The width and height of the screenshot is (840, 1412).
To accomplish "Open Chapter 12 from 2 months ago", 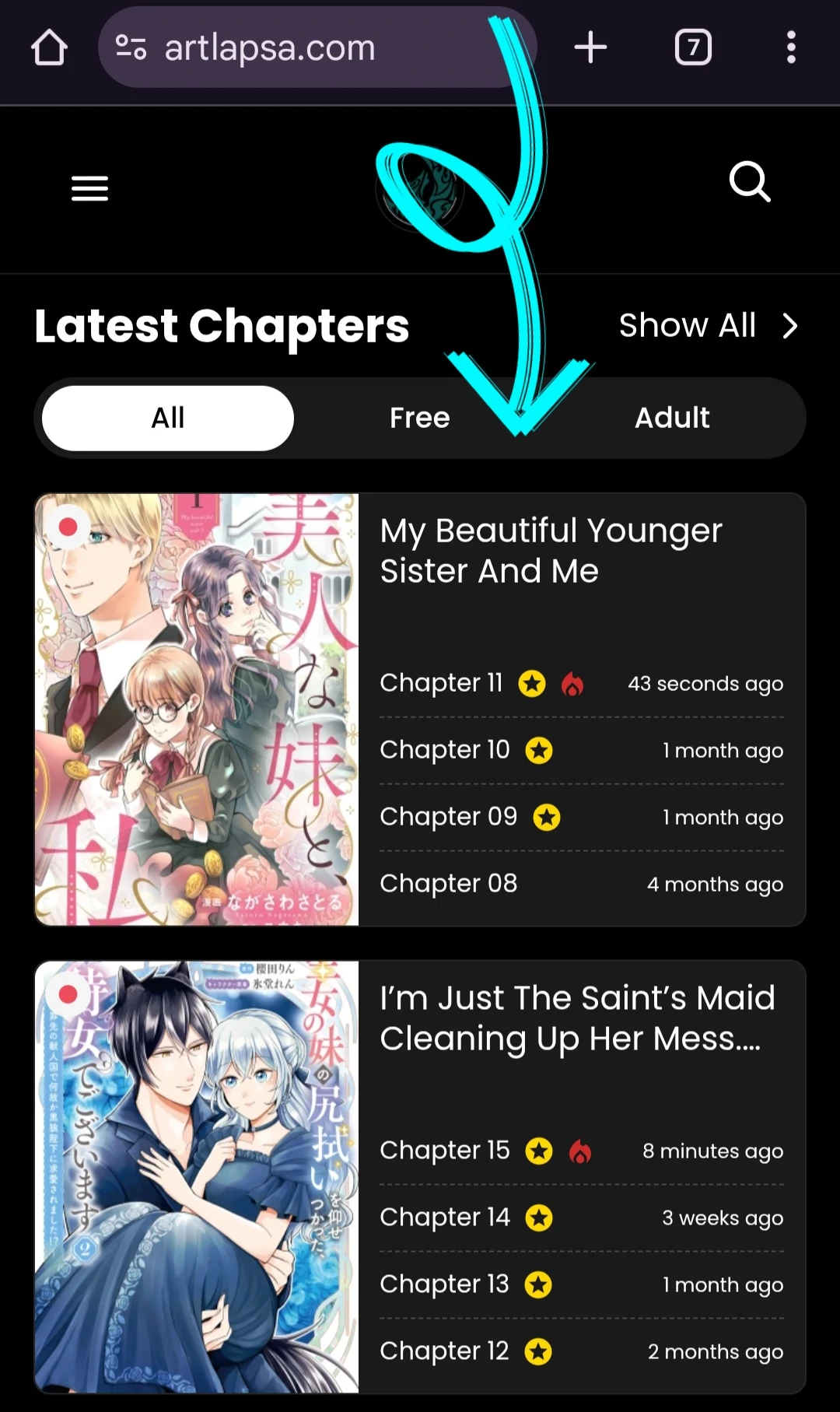I will coord(443,1351).
